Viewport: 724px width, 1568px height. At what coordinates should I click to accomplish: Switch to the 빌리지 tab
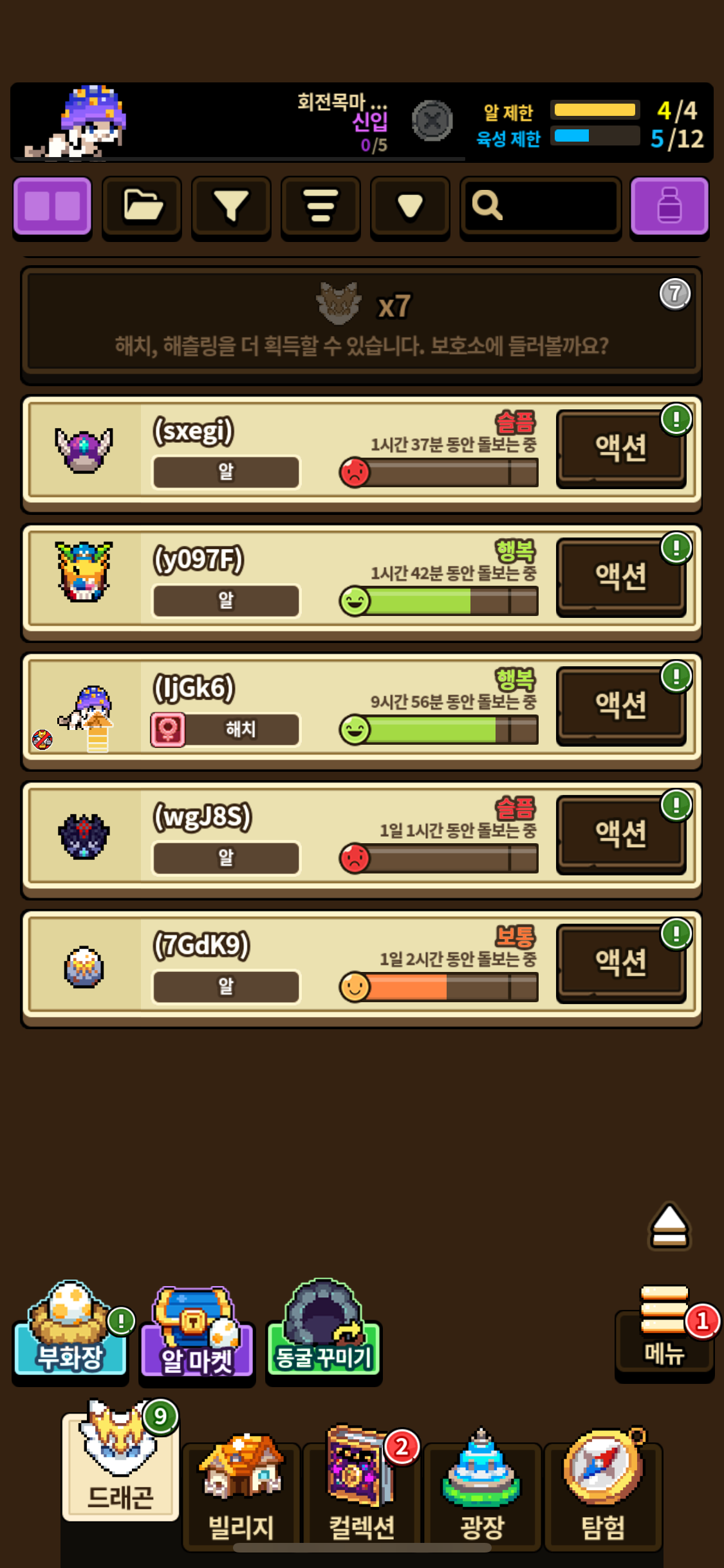tap(241, 1493)
